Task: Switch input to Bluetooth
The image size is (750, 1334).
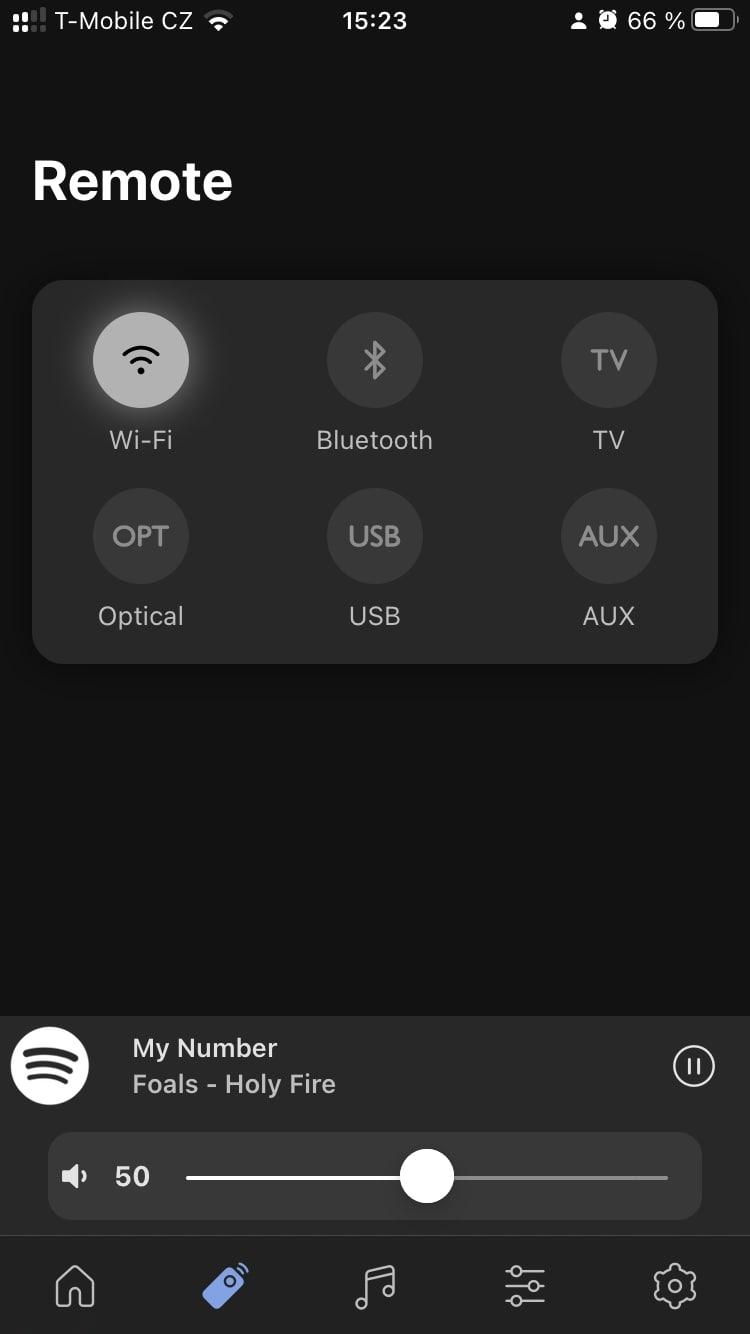Action: [375, 360]
